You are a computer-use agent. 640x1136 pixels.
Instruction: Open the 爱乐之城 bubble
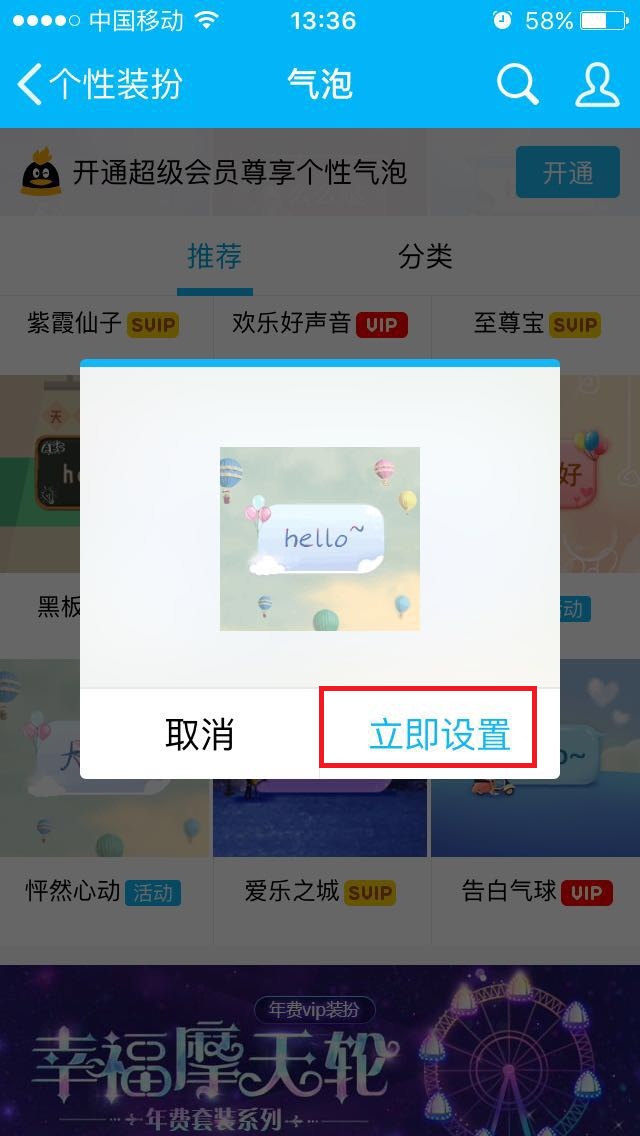pyautogui.click(x=320, y=890)
